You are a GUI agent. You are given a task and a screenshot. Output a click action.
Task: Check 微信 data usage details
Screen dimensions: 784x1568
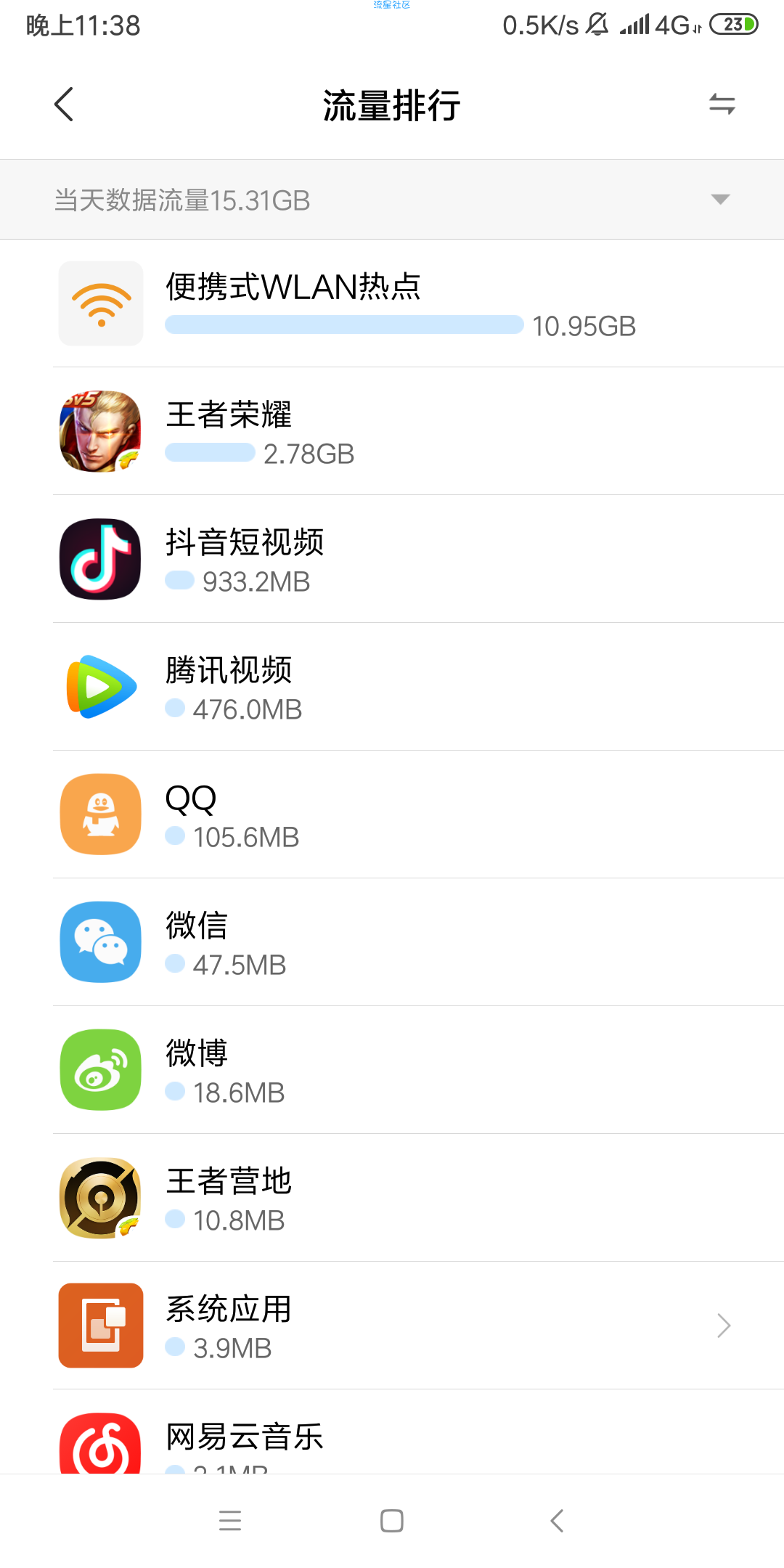392,943
